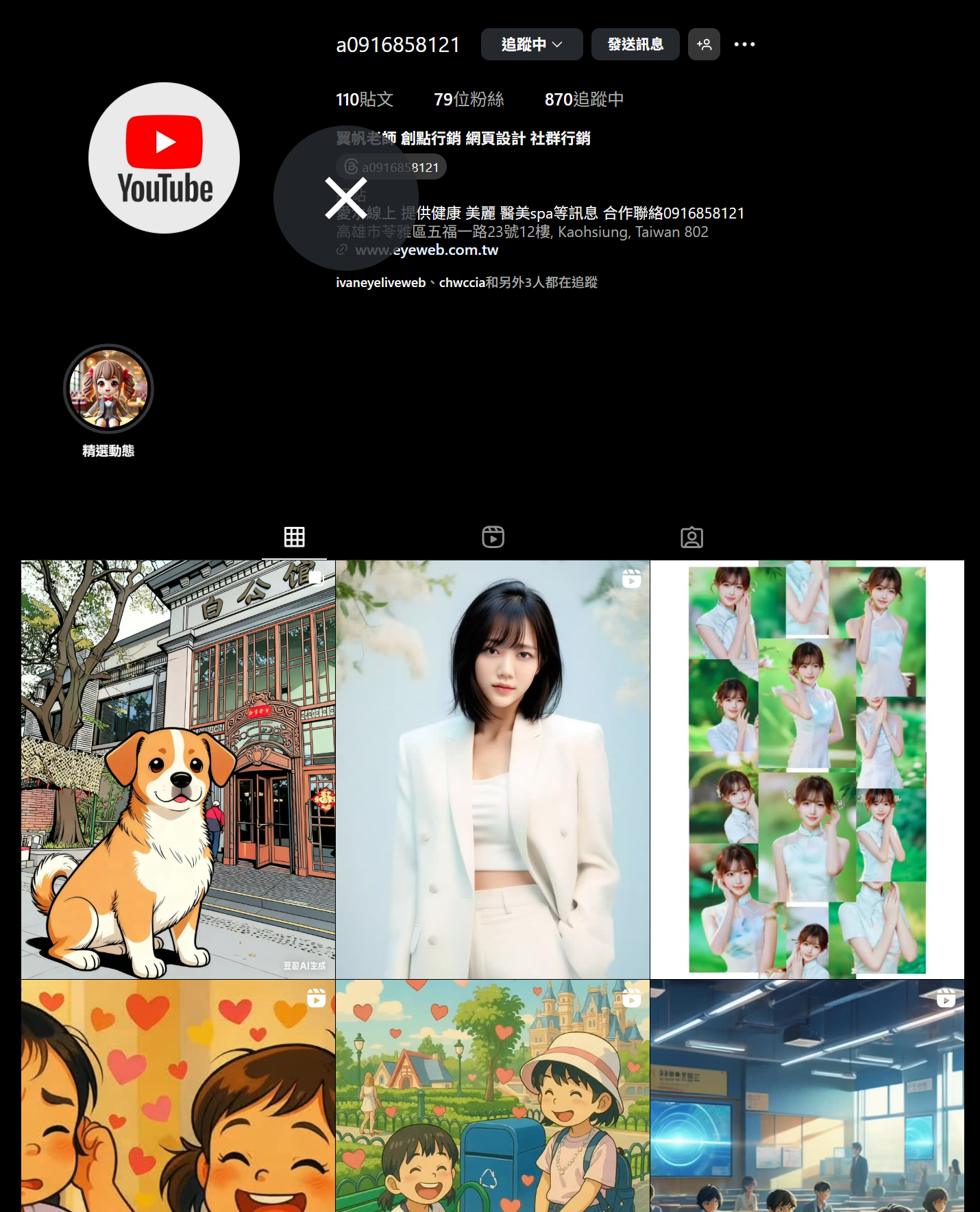Screen dimensions: 980x1212
Task: Open the 追蹤中 following dropdown
Action: click(531, 45)
